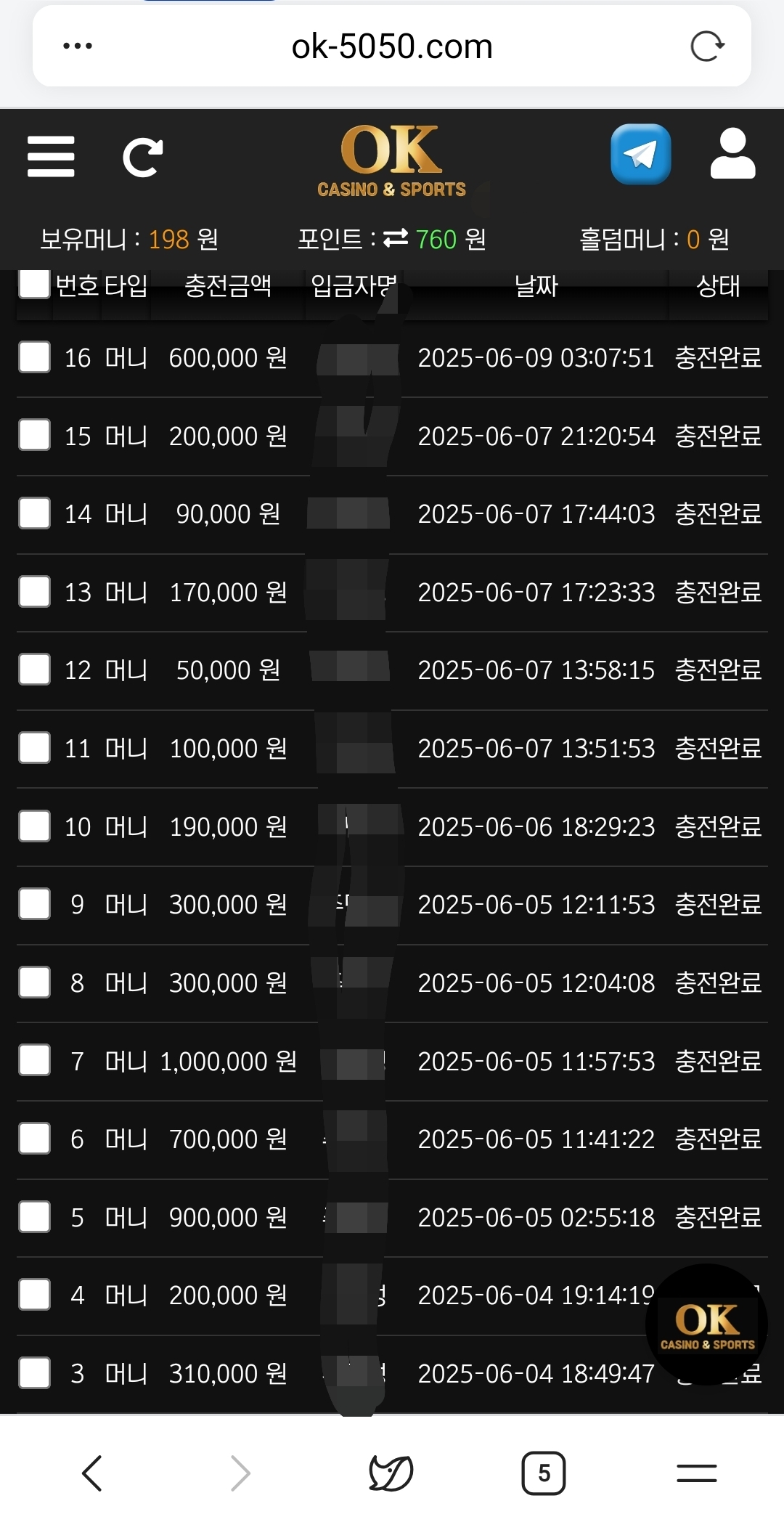Screen dimensions: 784x1530
Task: Convert points using the swap arrows
Action: pyautogui.click(x=396, y=238)
